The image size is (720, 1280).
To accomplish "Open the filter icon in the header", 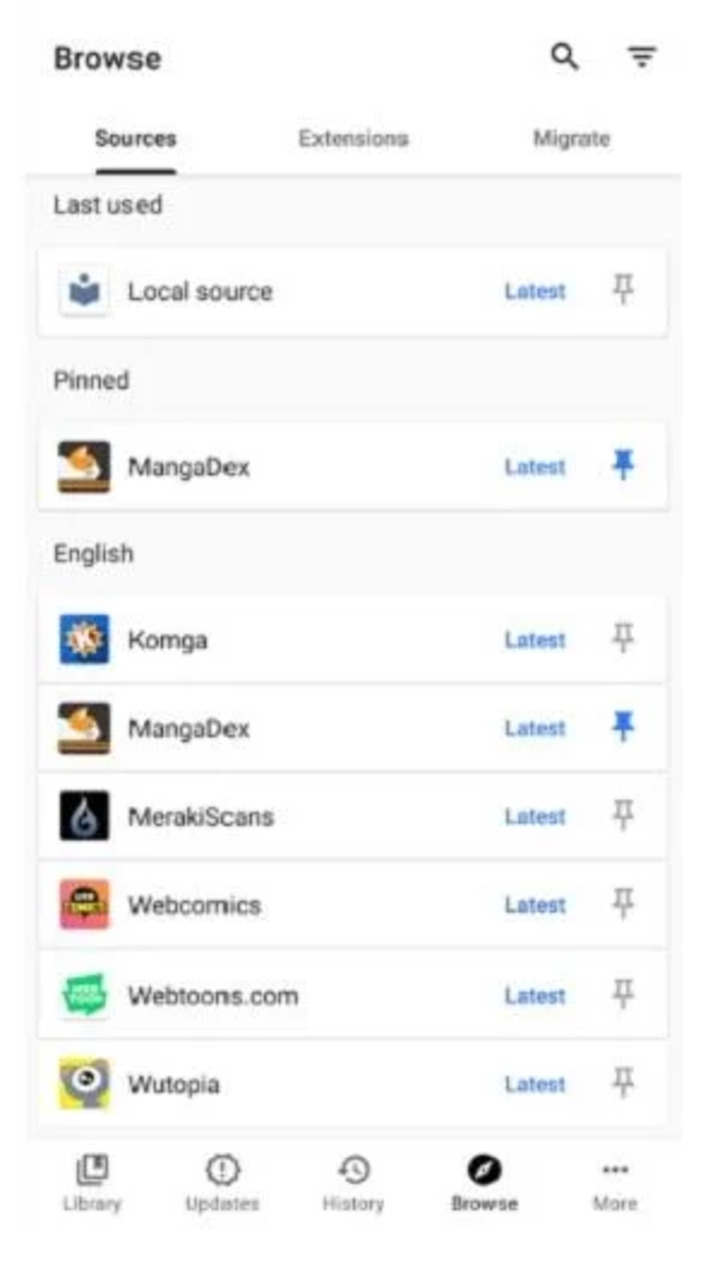I will pyautogui.click(x=641, y=57).
